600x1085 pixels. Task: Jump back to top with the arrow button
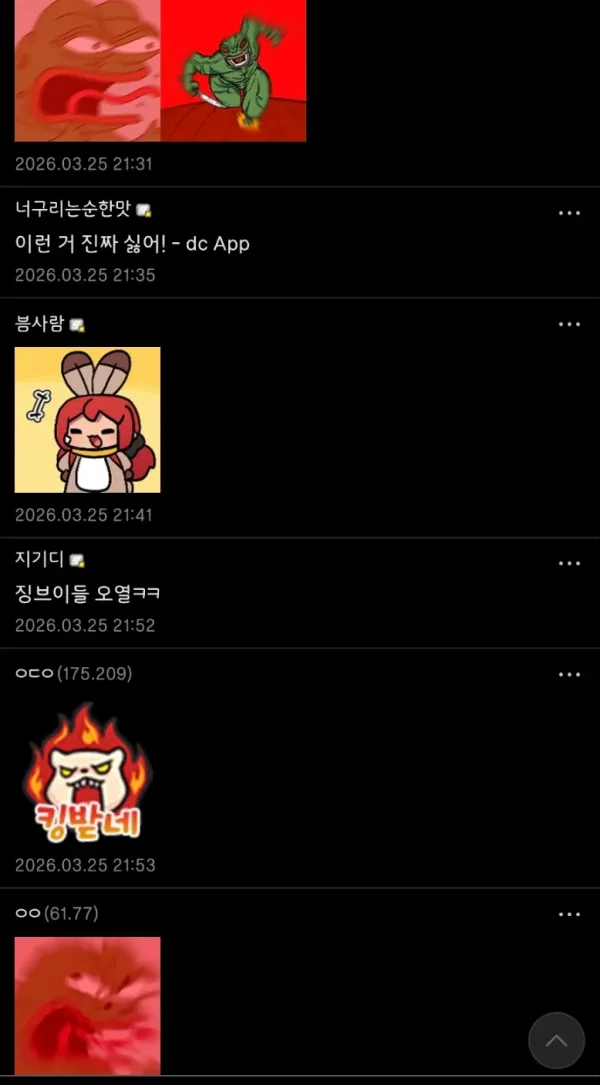point(556,1041)
